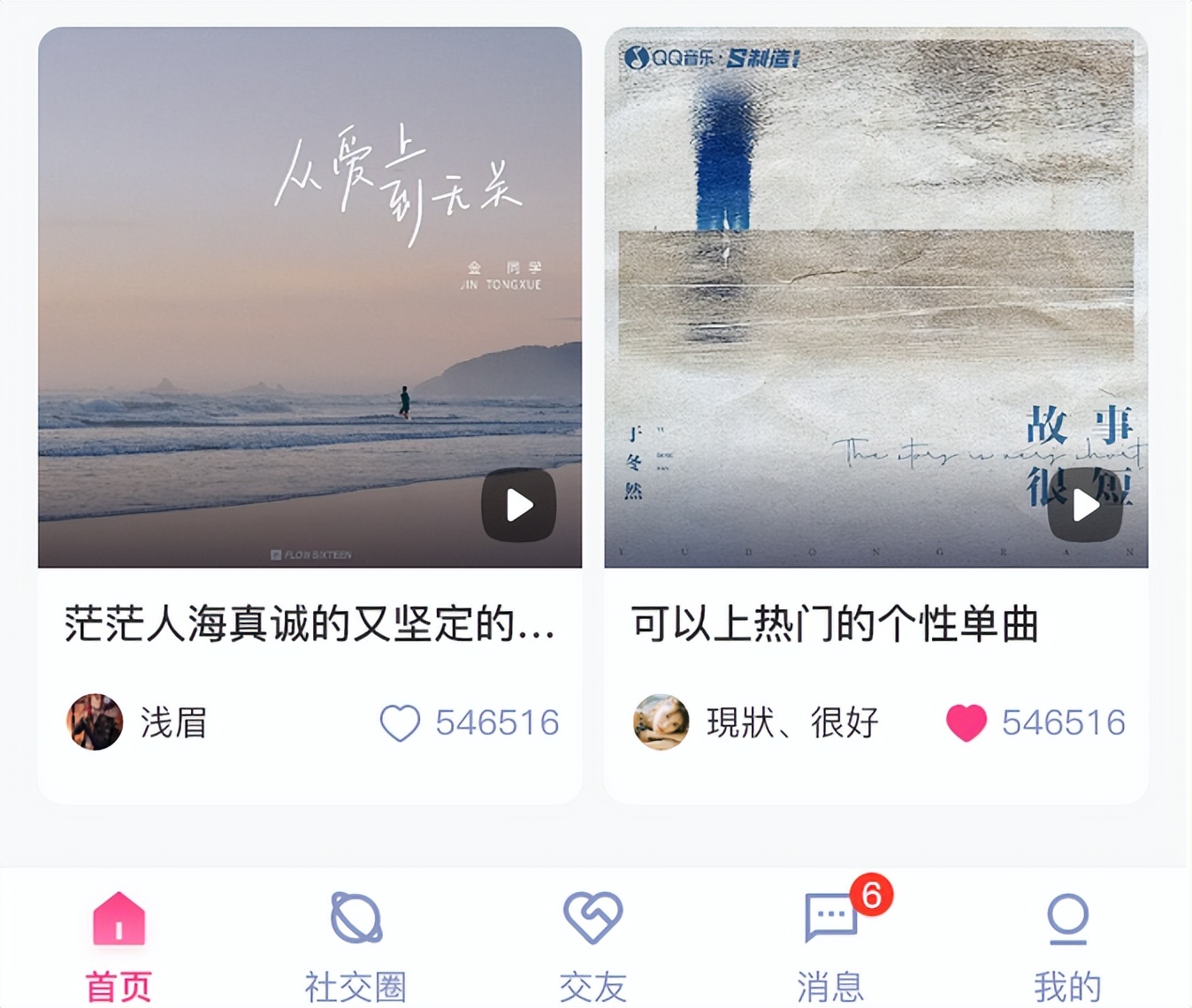
Task: Open the 交友 tab
Action: pos(592,944)
